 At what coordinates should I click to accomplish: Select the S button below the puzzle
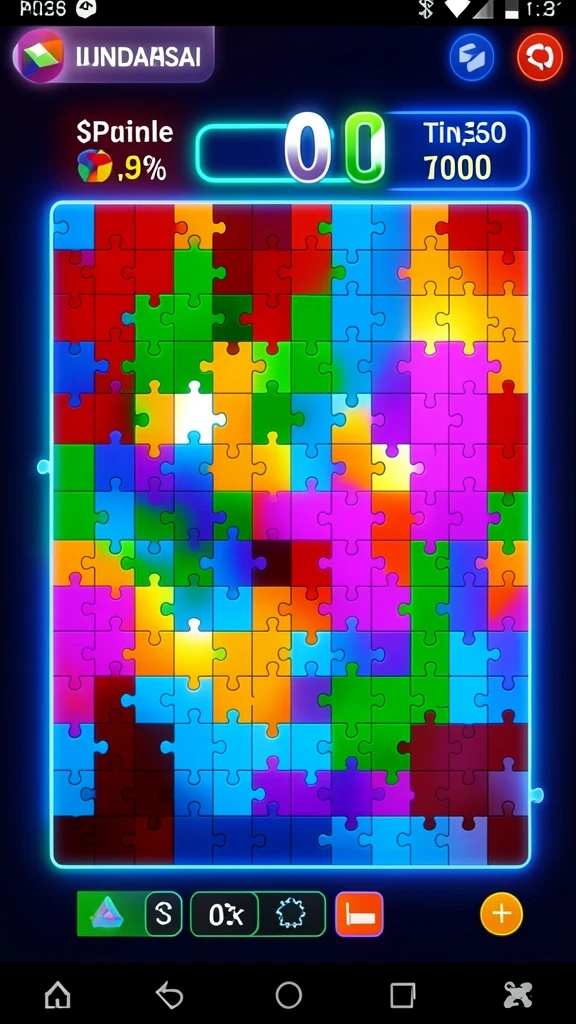pyautogui.click(x=163, y=914)
